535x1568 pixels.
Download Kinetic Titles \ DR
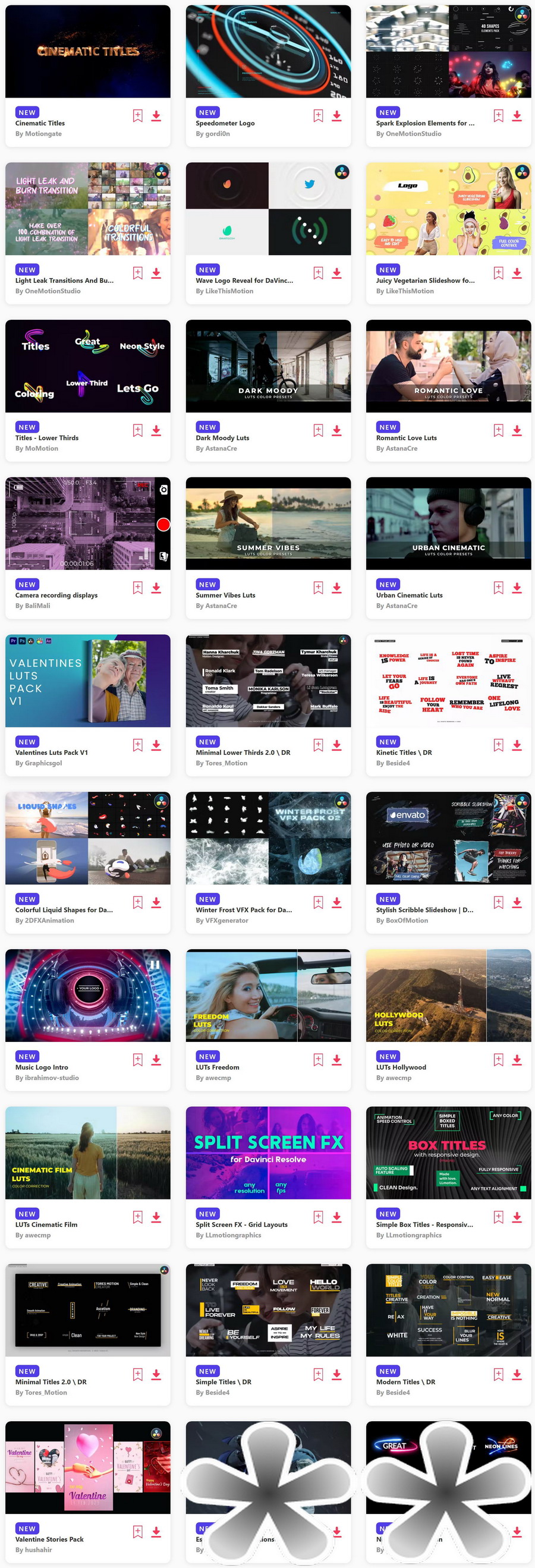pos(517,745)
